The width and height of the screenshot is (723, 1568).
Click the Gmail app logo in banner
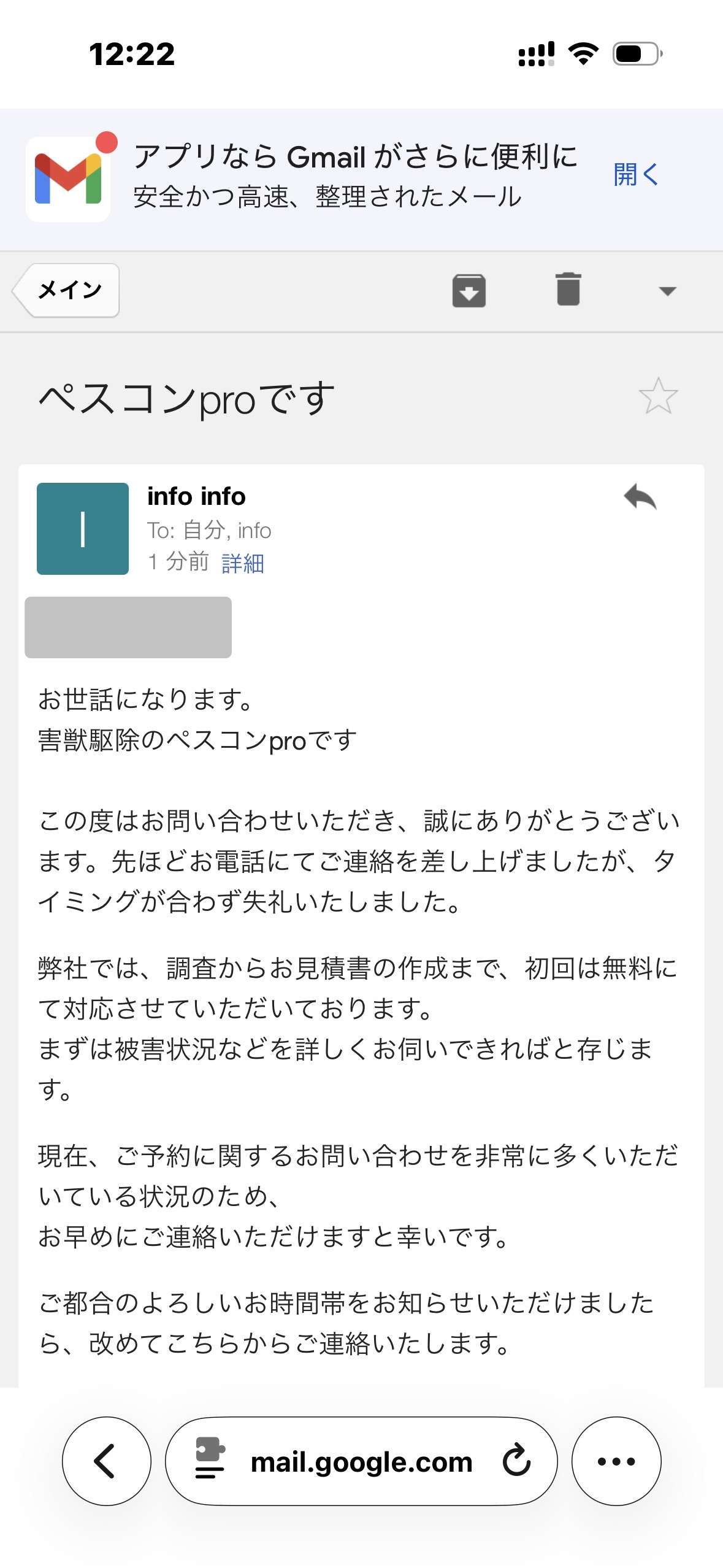[x=69, y=175]
